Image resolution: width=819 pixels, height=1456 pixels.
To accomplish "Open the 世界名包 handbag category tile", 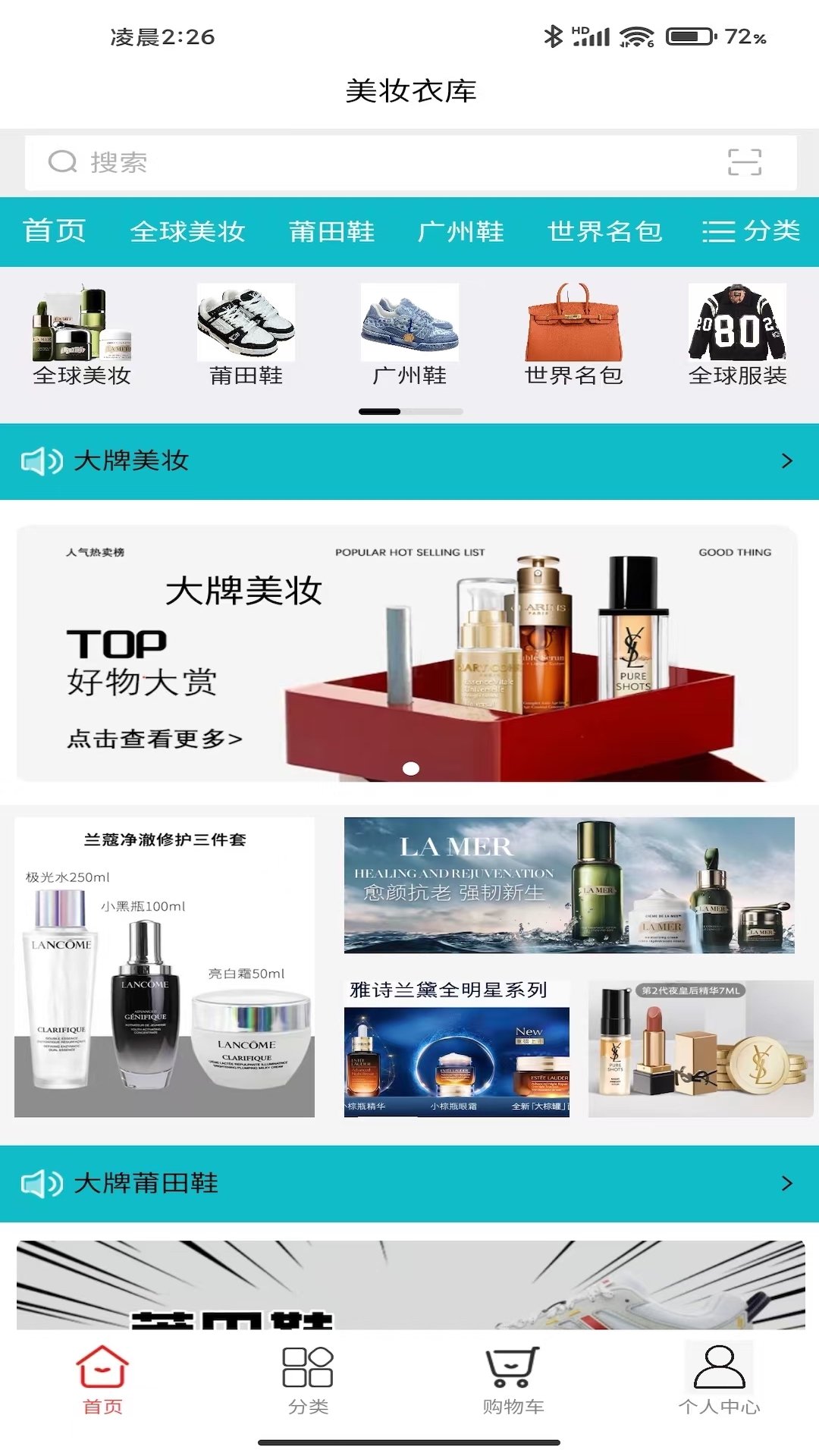I will click(573, 335).
